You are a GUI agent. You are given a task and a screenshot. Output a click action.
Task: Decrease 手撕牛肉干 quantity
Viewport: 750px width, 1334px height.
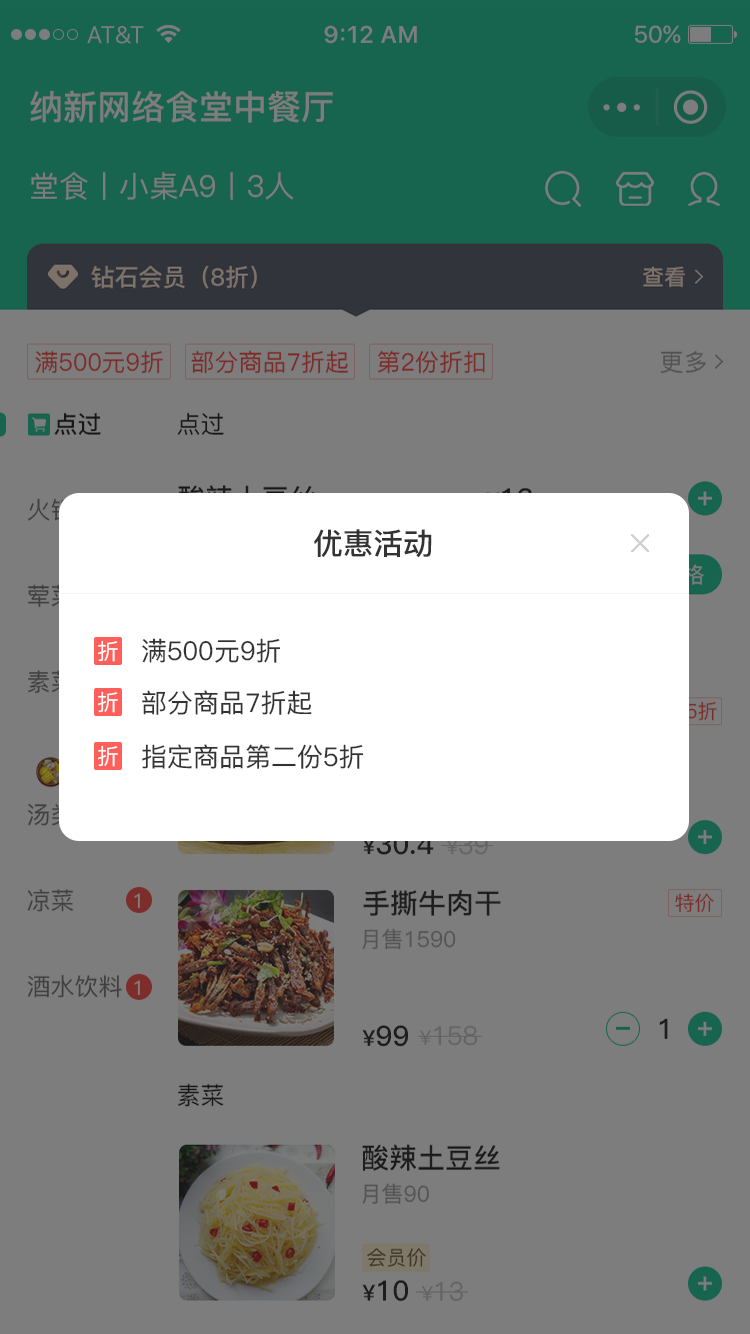[623, 1028]
